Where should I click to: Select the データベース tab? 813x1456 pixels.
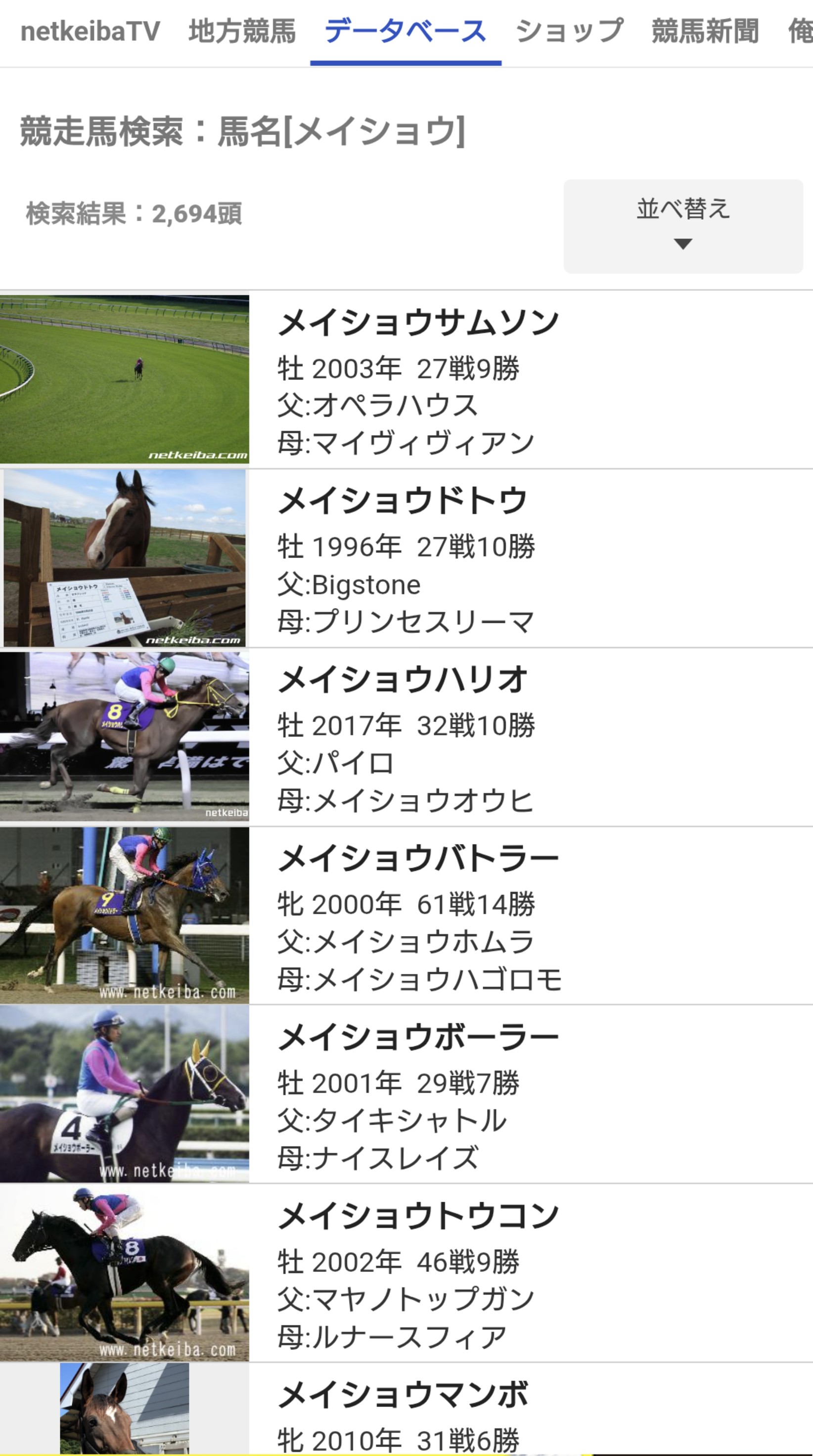click(405, 32)
